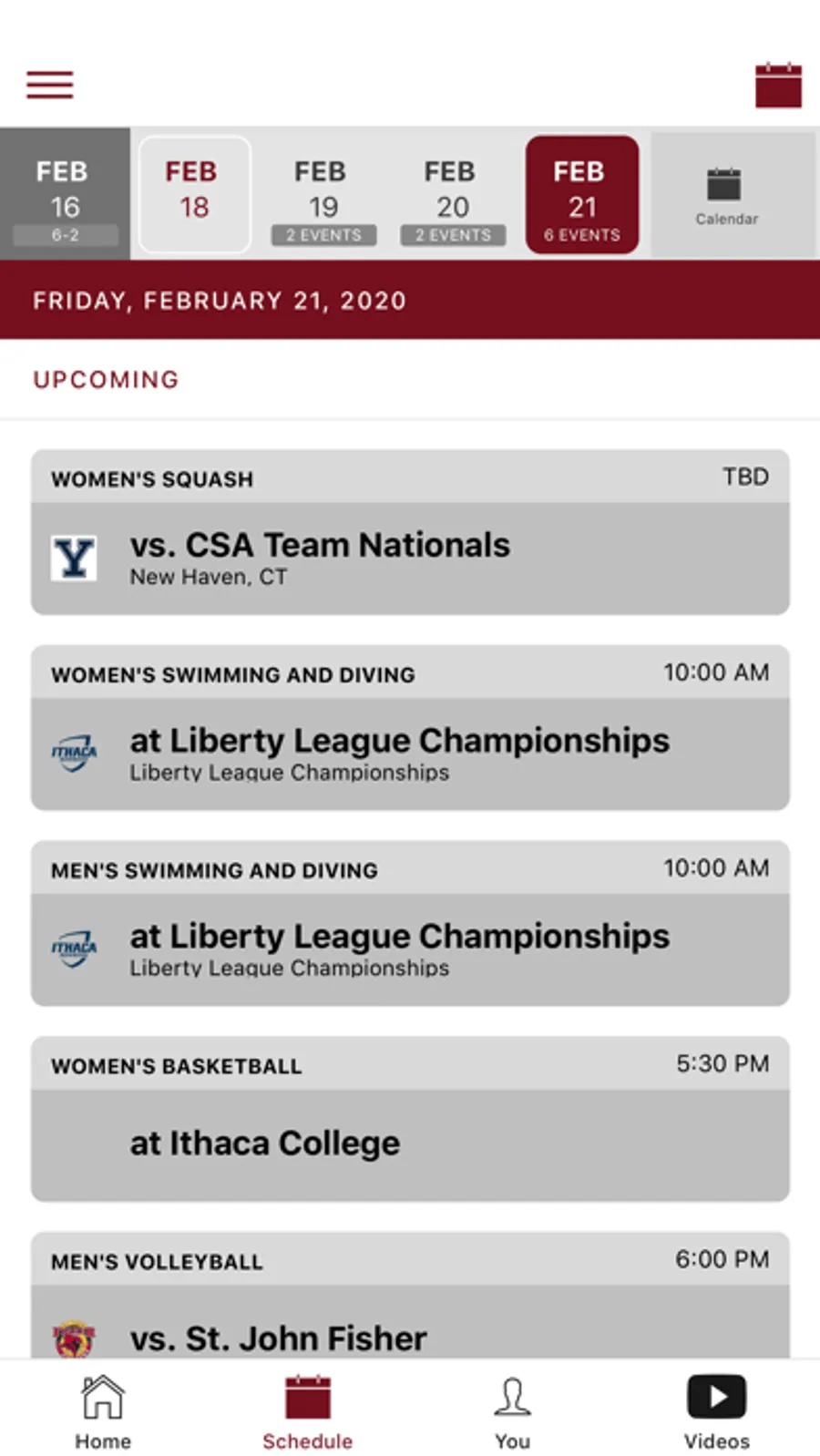Viewport: 820px width, 1456px height.
Task: Open the hamburger menu
Action: 49,85
